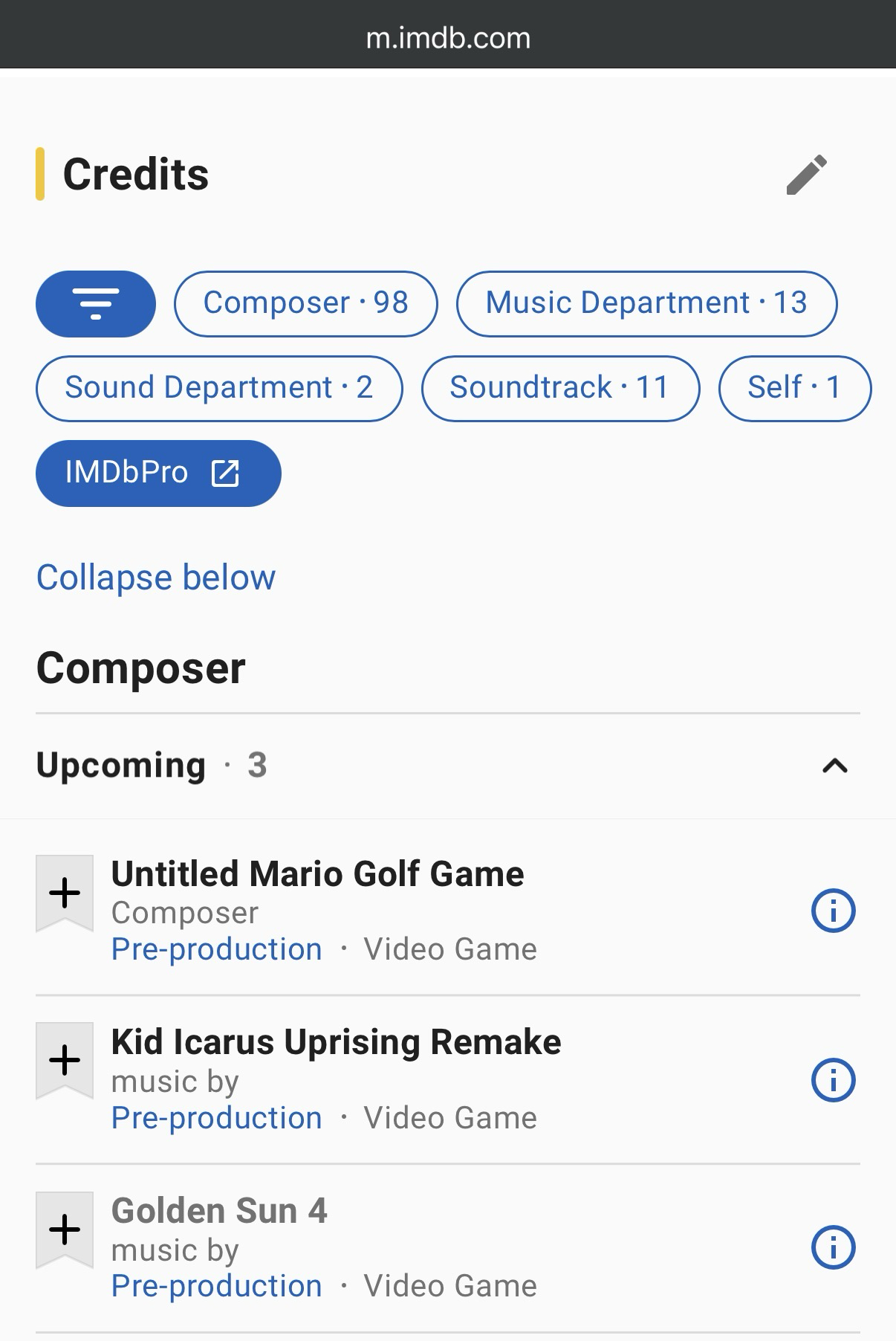Open the Golden Sun 4 title

point(219,1211)
